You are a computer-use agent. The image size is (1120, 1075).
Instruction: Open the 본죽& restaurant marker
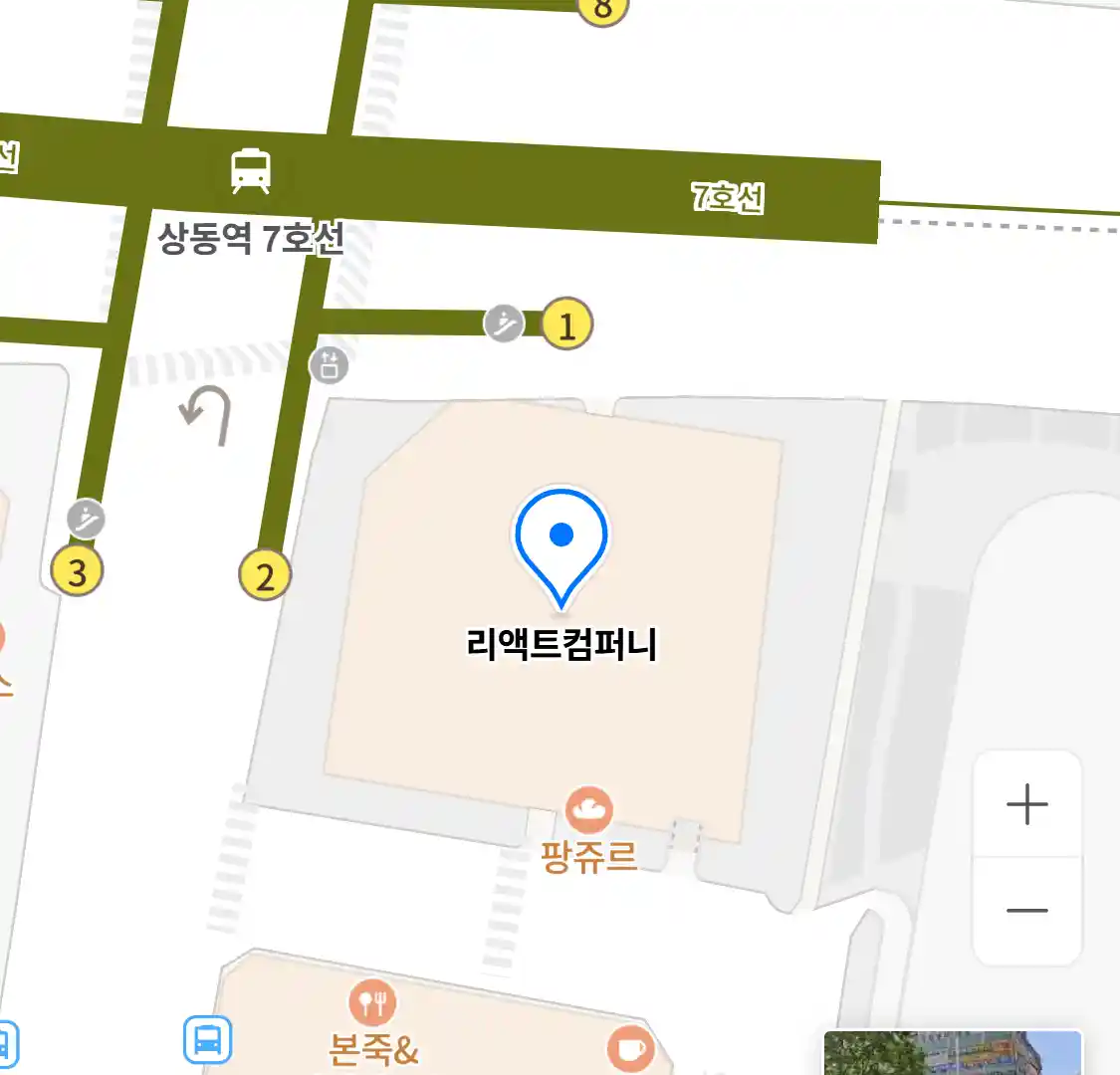(372, 1003)
